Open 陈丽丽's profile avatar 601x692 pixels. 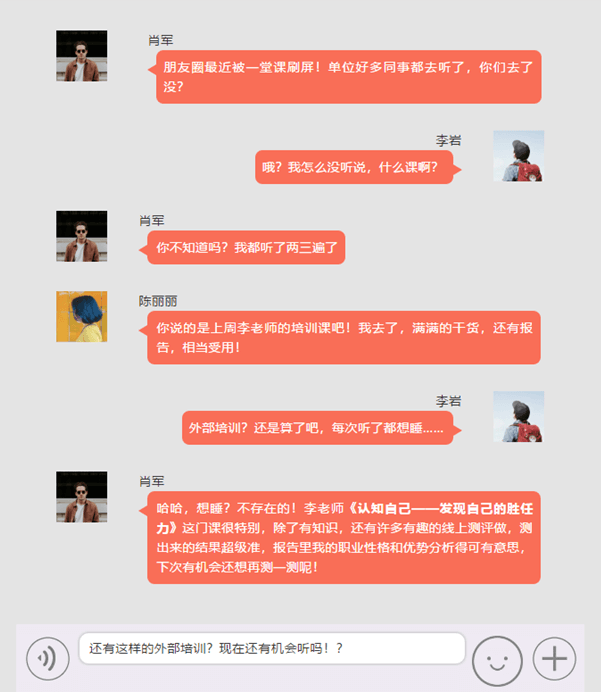click(81, 316)
